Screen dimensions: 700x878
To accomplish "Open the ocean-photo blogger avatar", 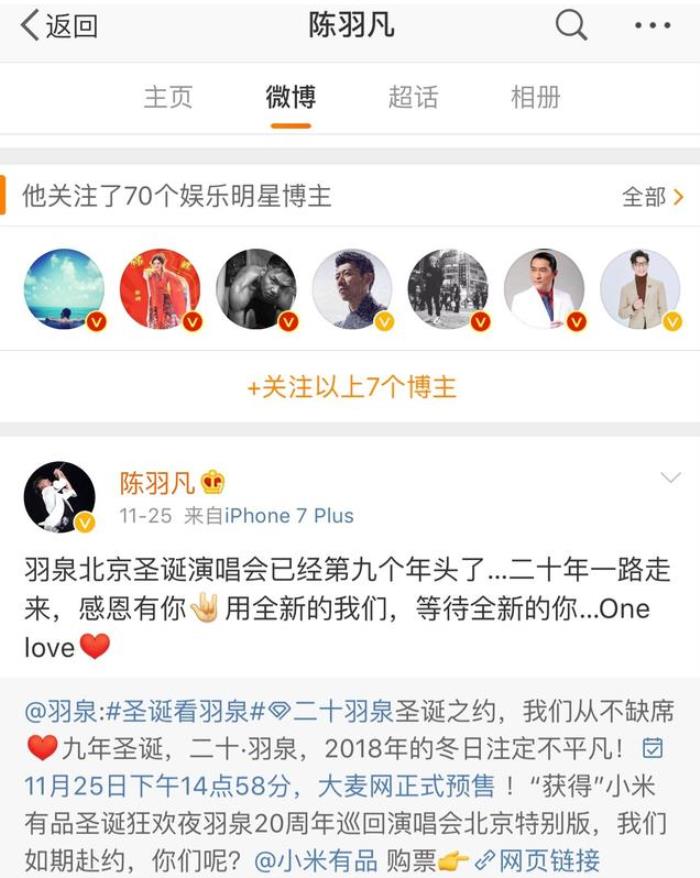I will (64, 289).
